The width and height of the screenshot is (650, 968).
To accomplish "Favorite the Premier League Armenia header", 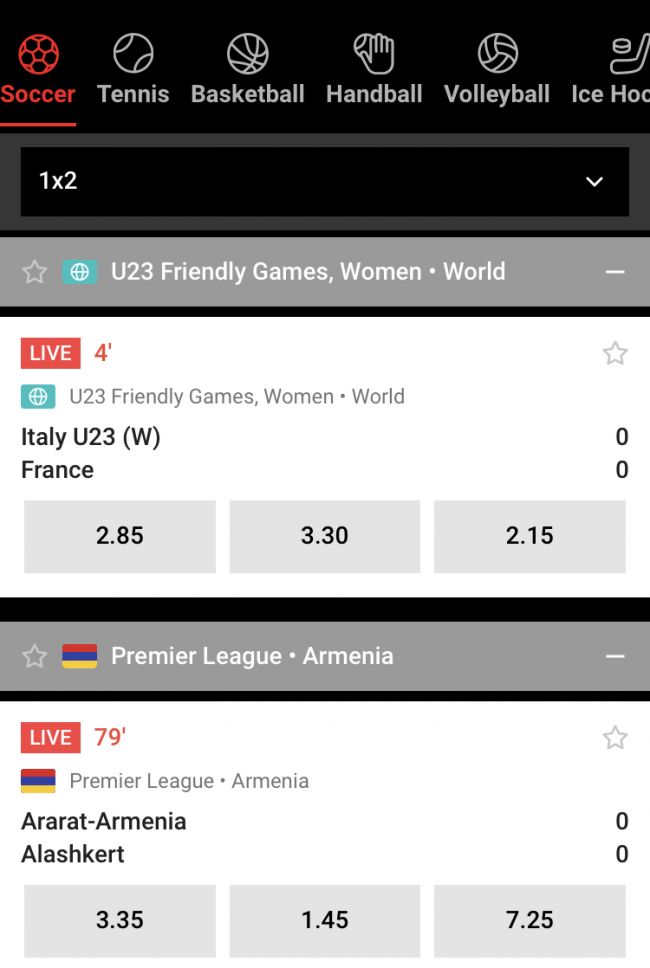I will 35,656.
